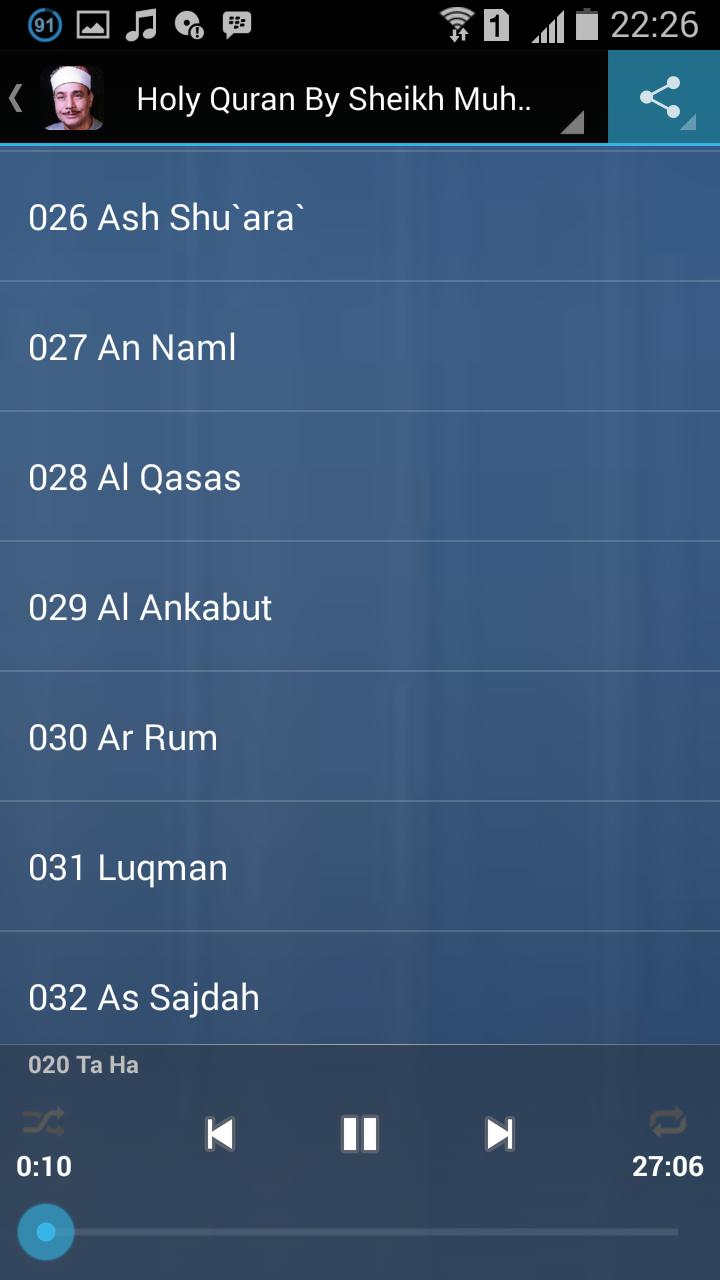This screenshot has width=720, height=1280.
Task: Open surah 032 As Sajdah
Action: pyautogui.click(x=360, y=997)
